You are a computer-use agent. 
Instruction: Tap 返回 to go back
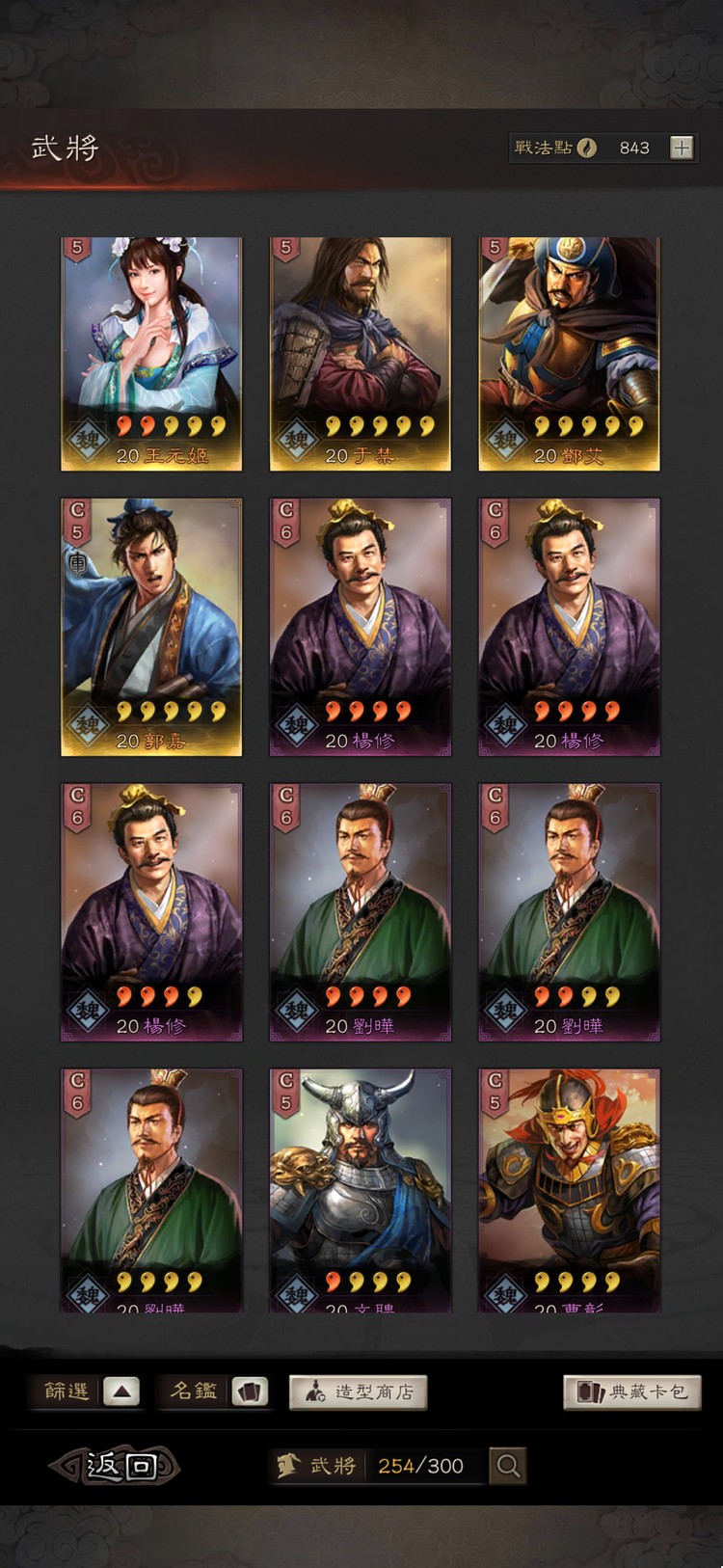[117, 1466]
